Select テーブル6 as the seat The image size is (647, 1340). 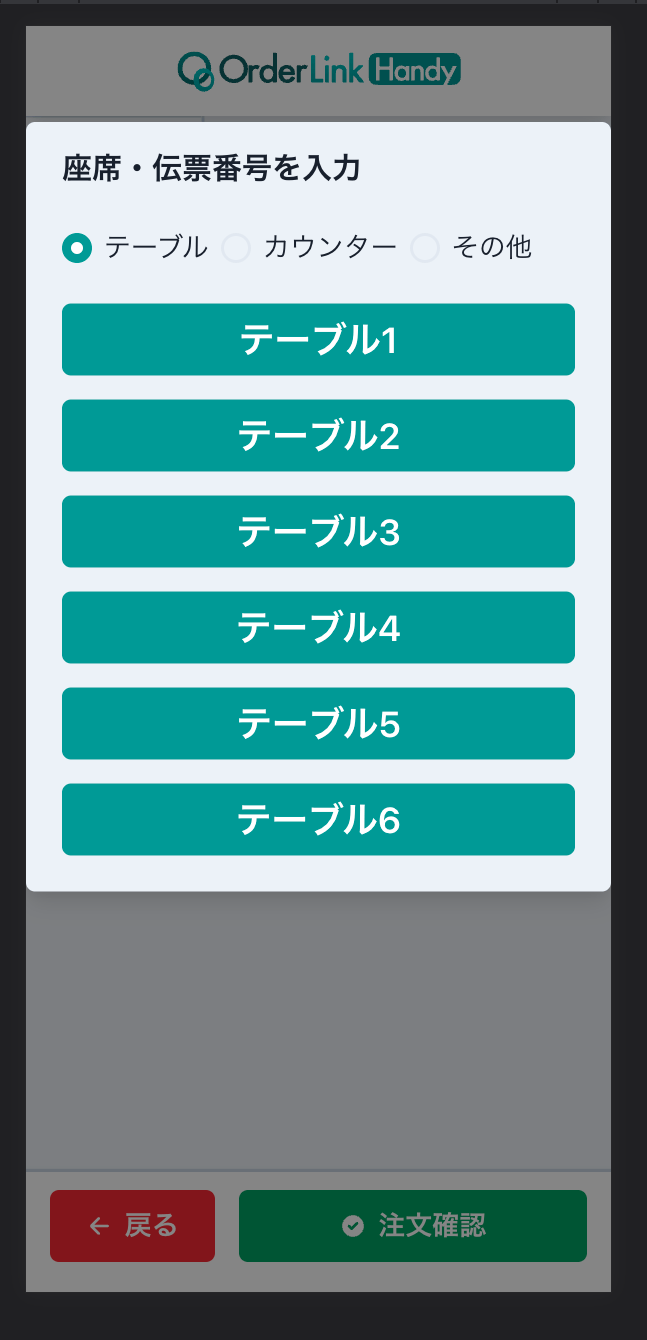coord(318,820)
